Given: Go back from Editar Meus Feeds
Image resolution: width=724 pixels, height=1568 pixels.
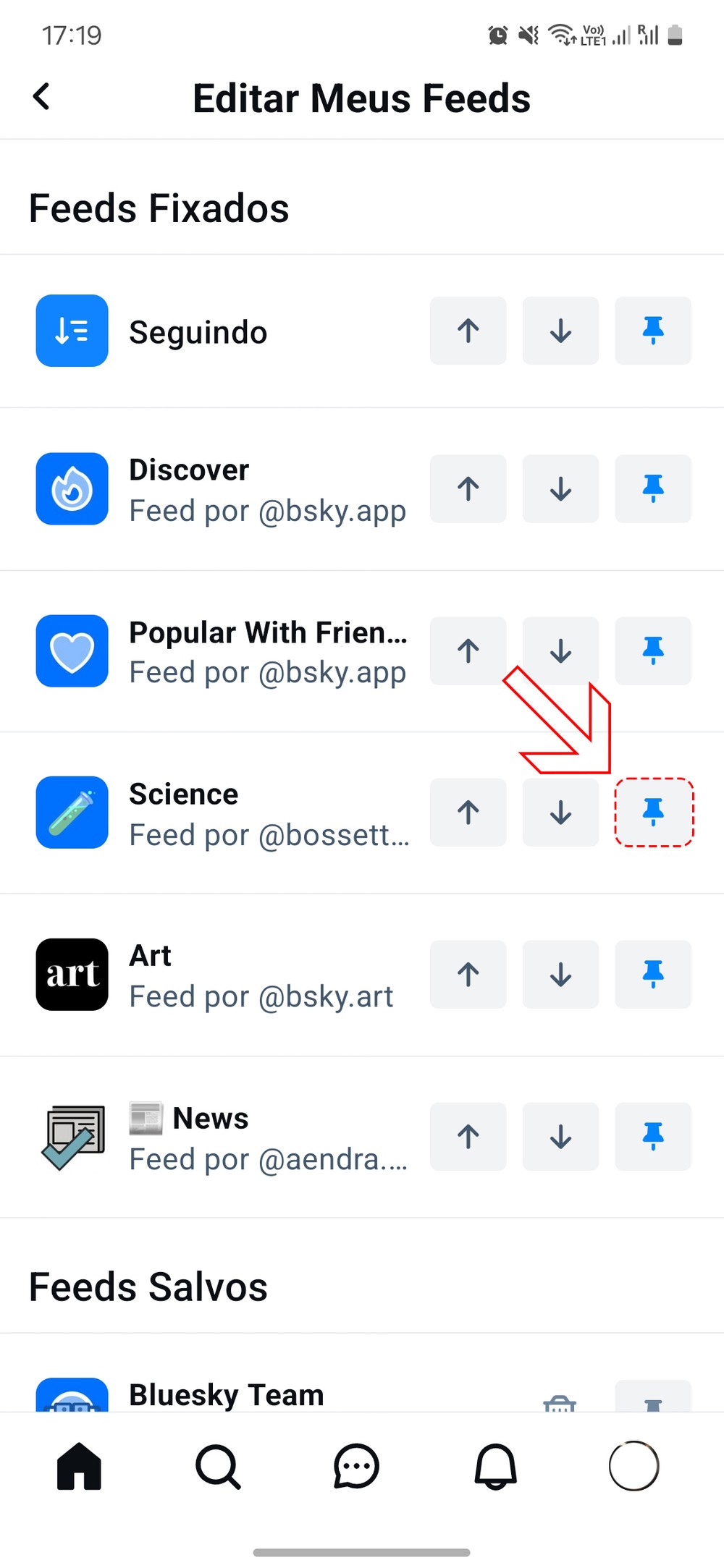Looking at the screenshot, I should coord(42,96).
